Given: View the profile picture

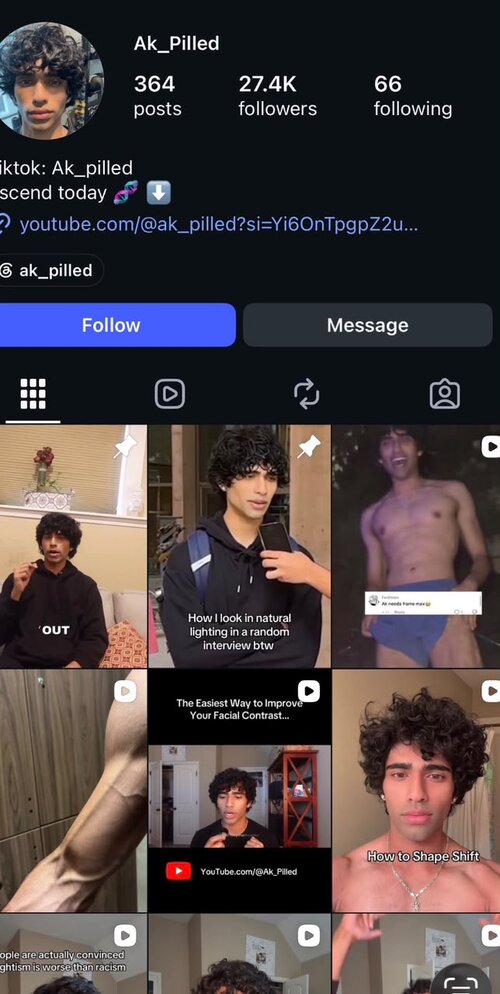Looking at the screenshot, I should pyautogui.click(x=49, y=81).
